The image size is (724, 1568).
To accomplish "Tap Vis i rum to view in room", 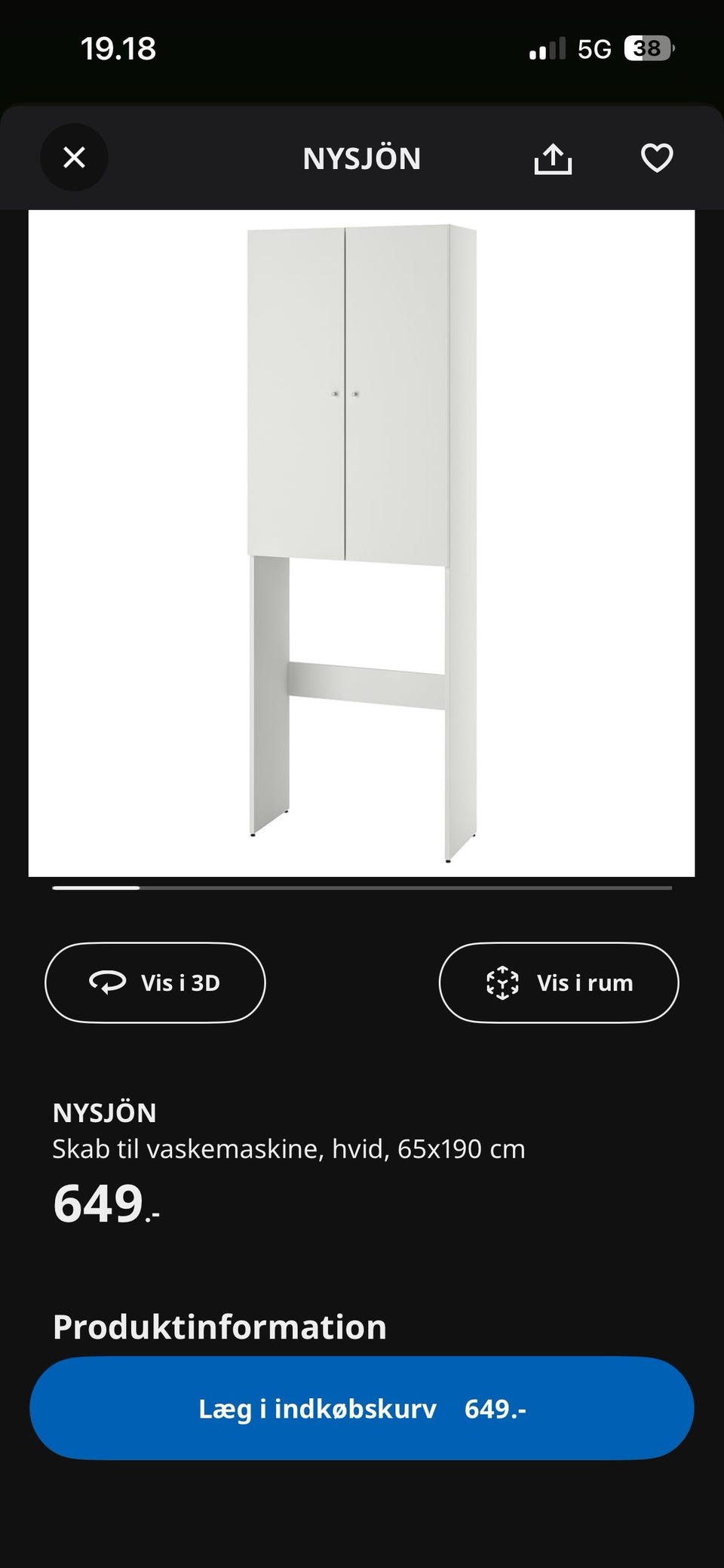I will point(558,982).
